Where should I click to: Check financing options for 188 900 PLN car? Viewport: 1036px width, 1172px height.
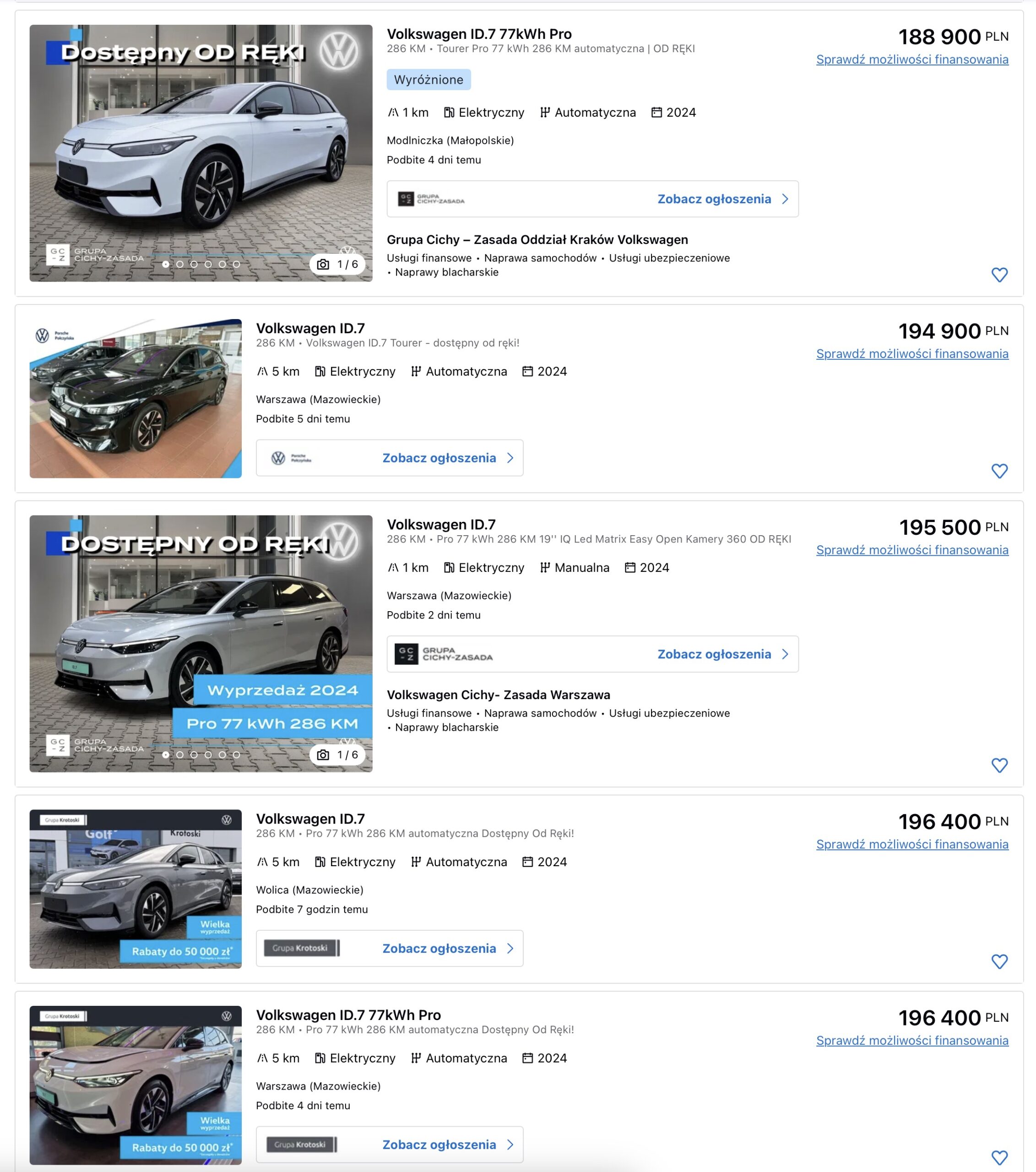[x=911, y=60]
